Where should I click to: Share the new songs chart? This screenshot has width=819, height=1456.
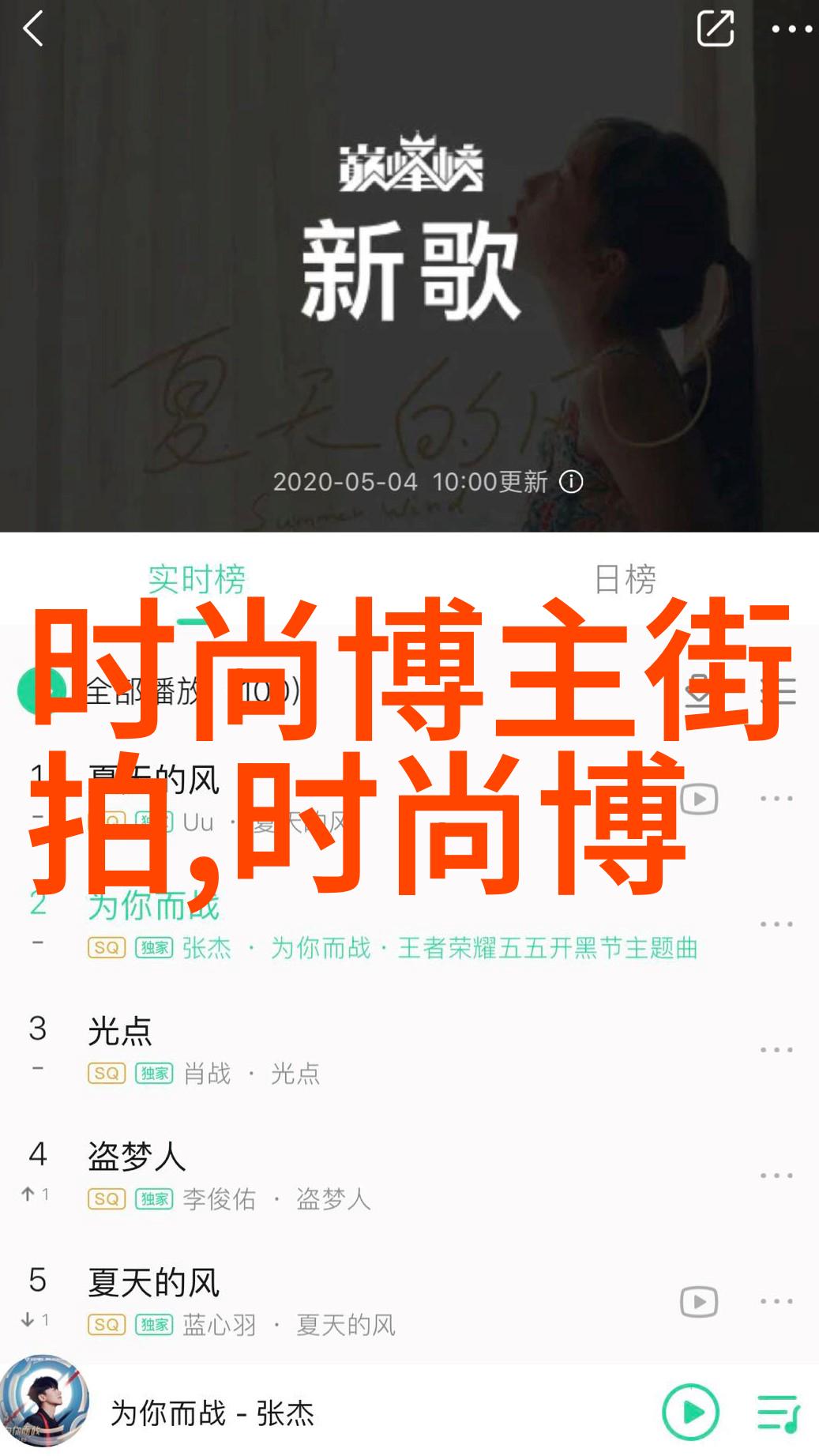(x=715, y=30)
